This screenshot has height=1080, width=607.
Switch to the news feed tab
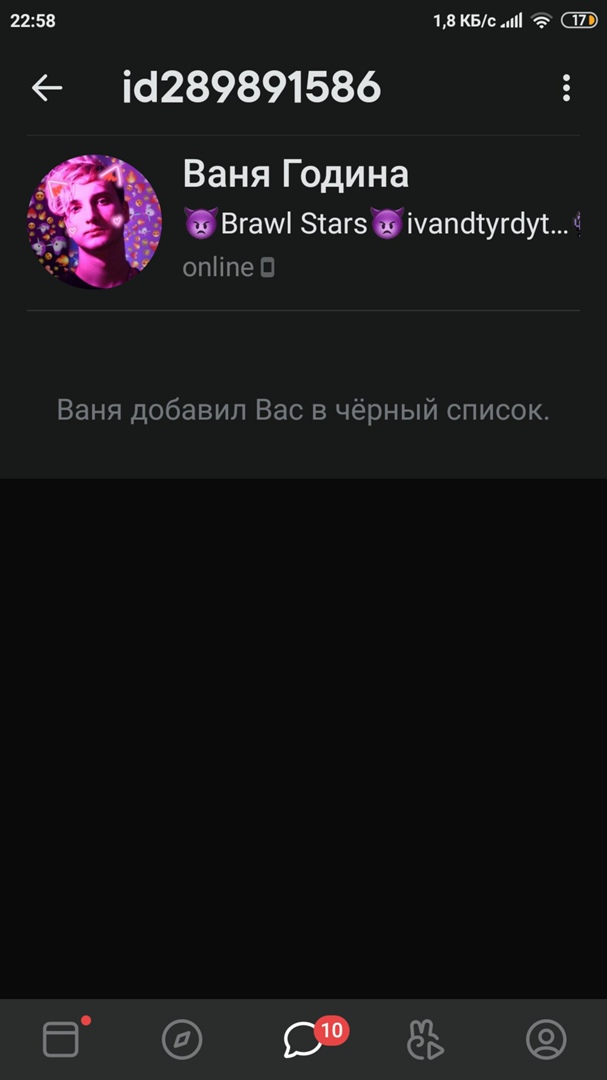click(61, 1040)
